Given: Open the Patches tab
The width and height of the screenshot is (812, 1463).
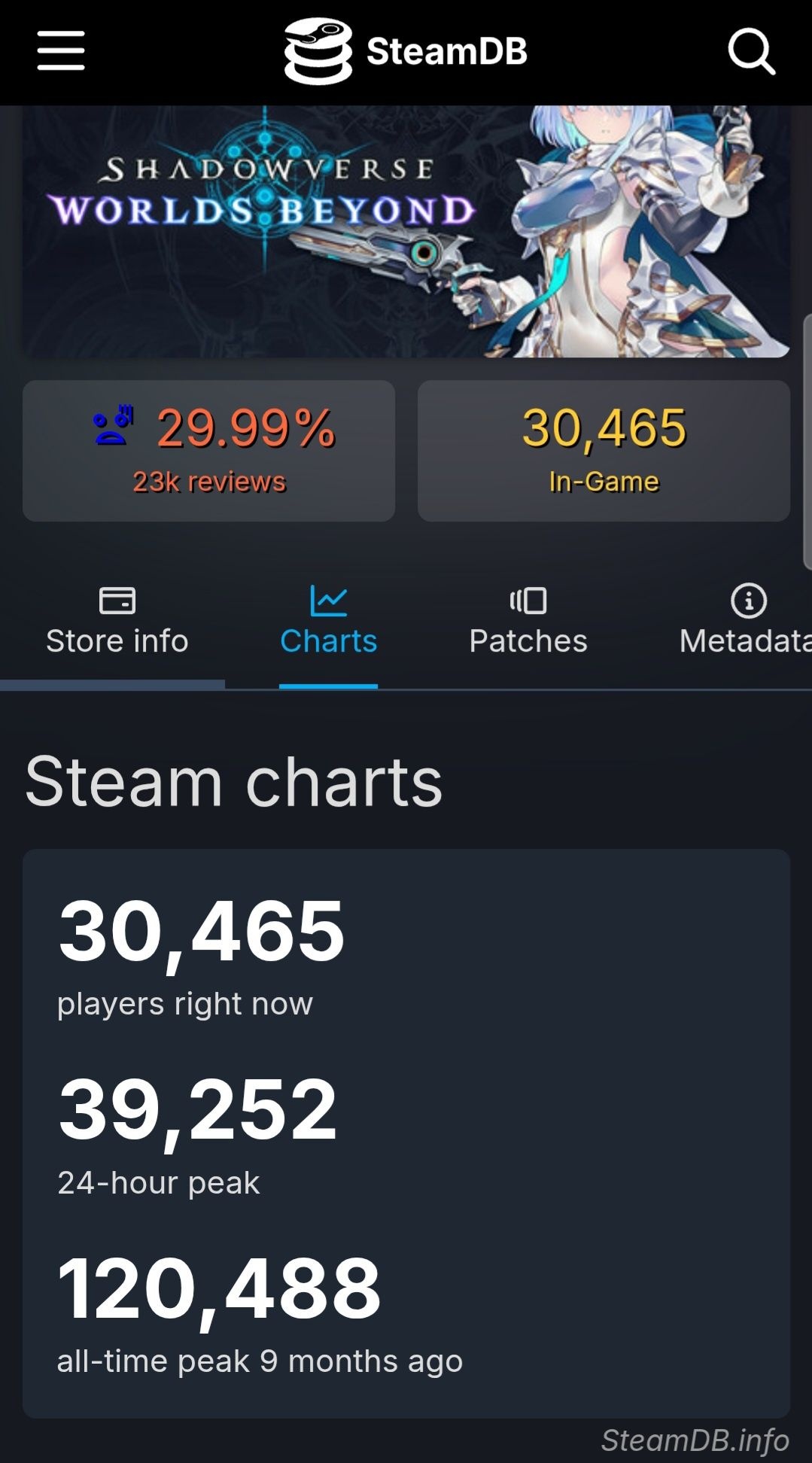Looking at the screenshot, I should [528, 622].
